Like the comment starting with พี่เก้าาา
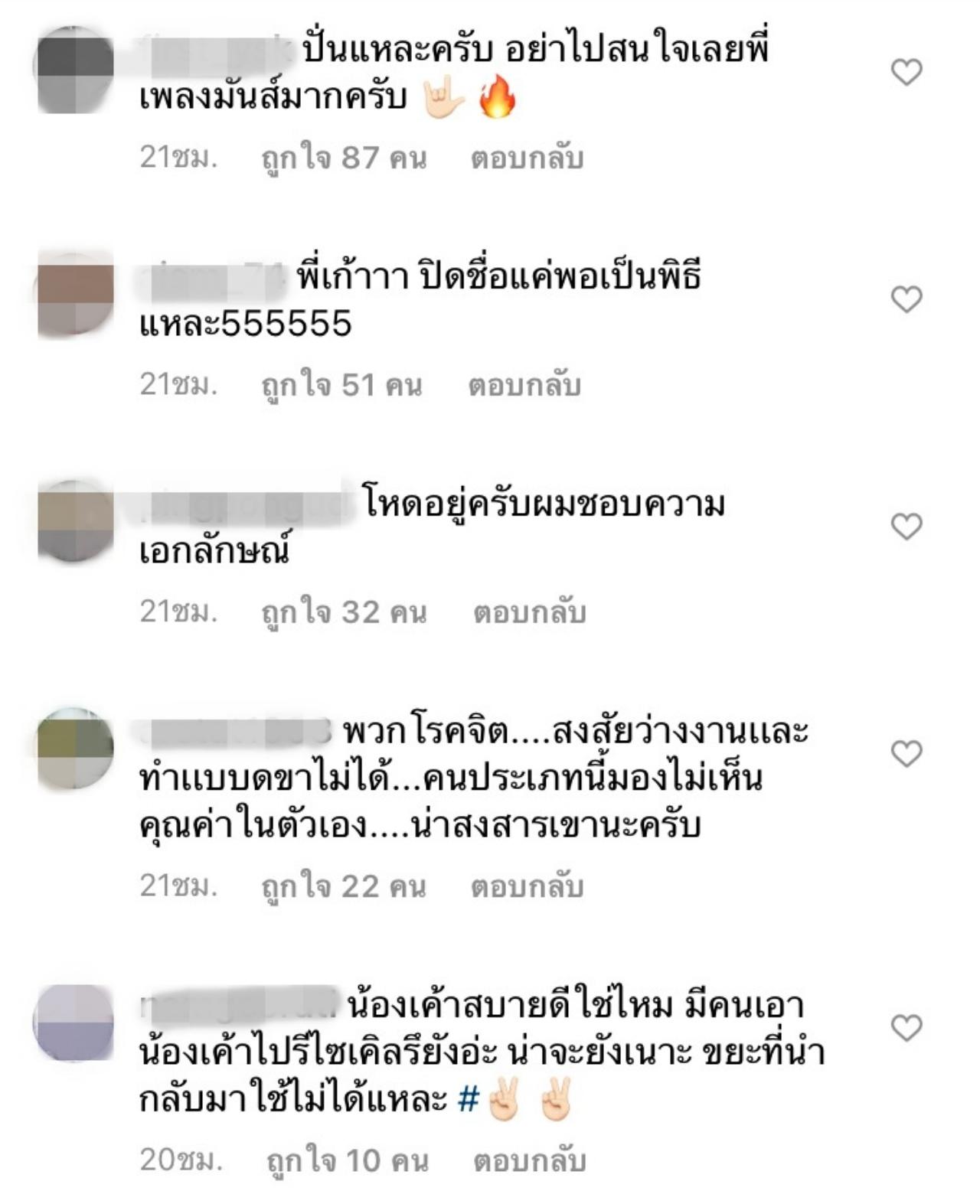Screen dimensions: 980x1204 pyautogui.click(x=906, y=299)
